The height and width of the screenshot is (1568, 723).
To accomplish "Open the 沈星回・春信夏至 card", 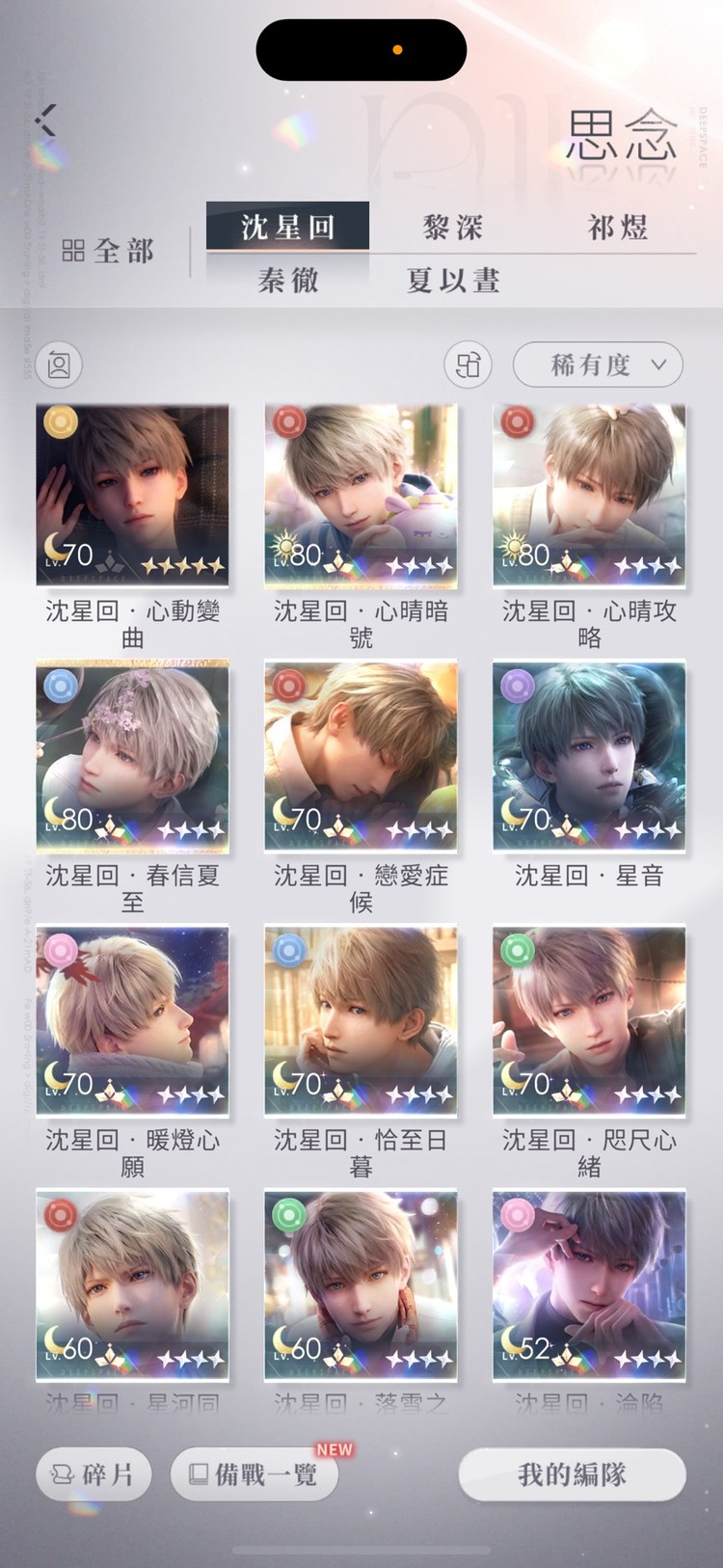I will click(133, 758).
